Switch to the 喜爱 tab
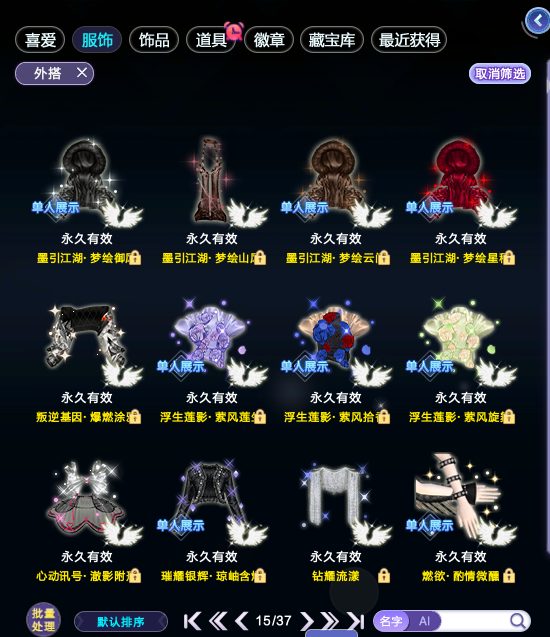The height and width of the screenshot is (637, 550). pos(40,40)
